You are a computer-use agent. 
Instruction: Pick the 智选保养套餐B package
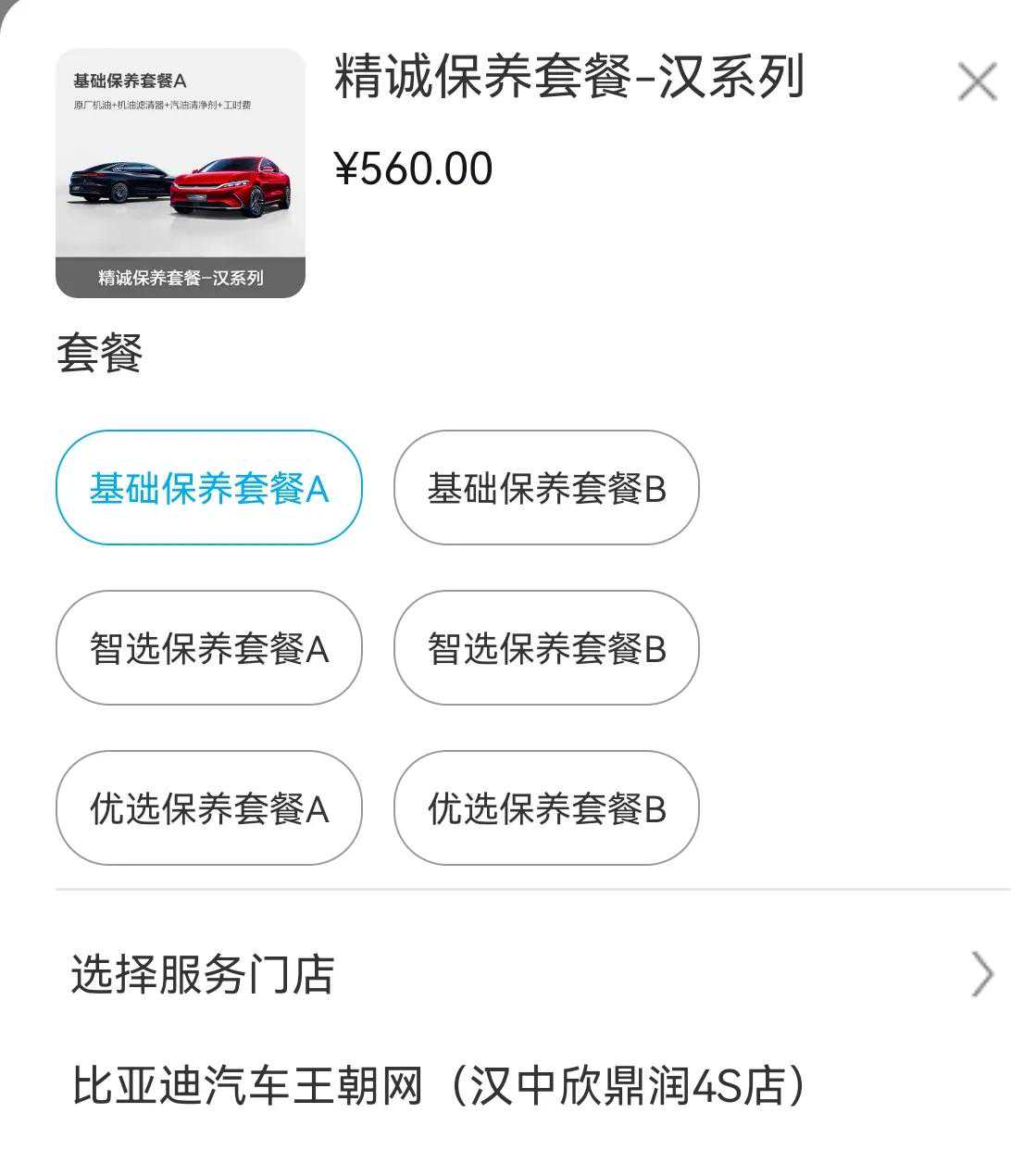(x=546, y=648)
